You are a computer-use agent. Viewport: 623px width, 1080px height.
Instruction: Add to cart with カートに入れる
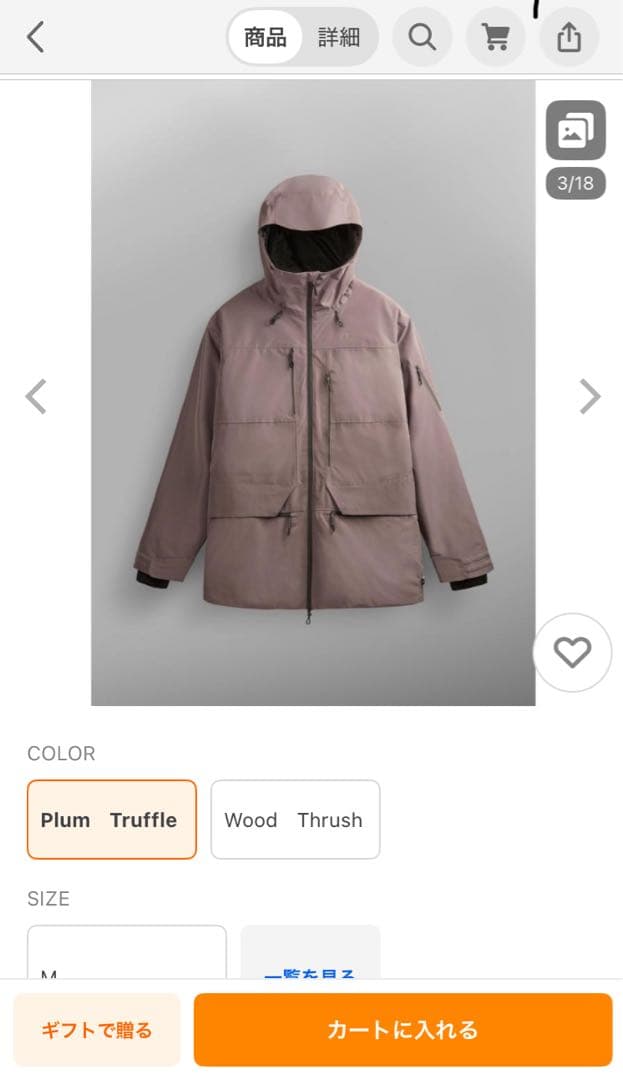coord(403,1030)
